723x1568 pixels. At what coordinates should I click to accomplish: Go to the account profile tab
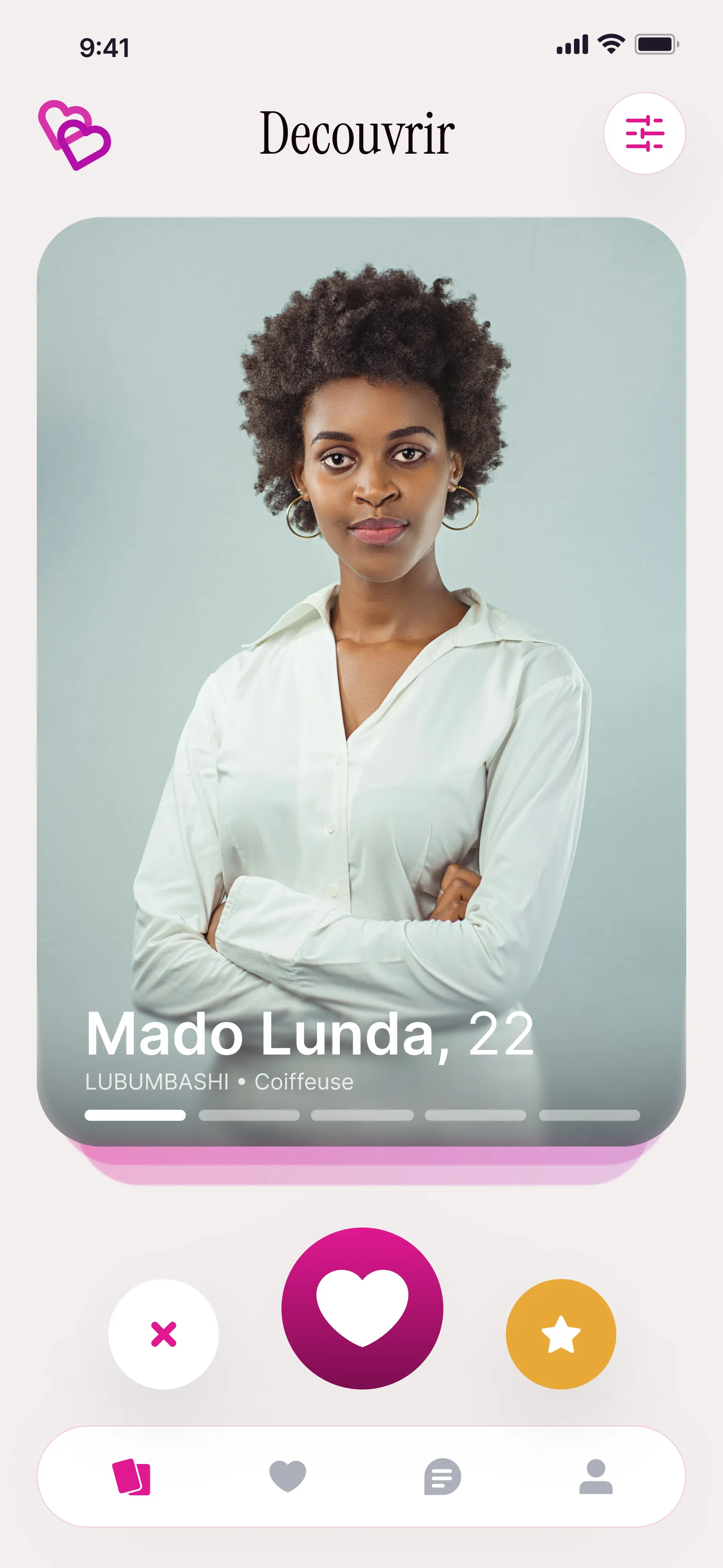(596, 1476)
